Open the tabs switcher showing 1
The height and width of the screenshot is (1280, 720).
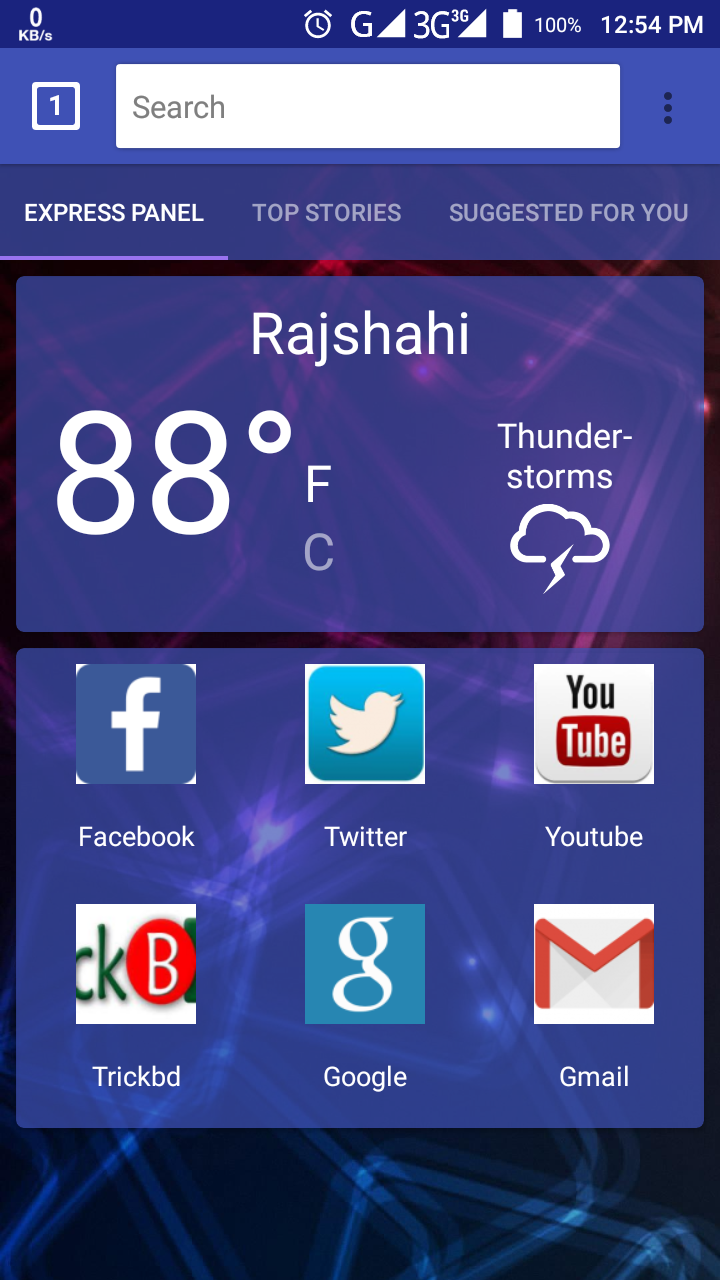tap(56, 106)
